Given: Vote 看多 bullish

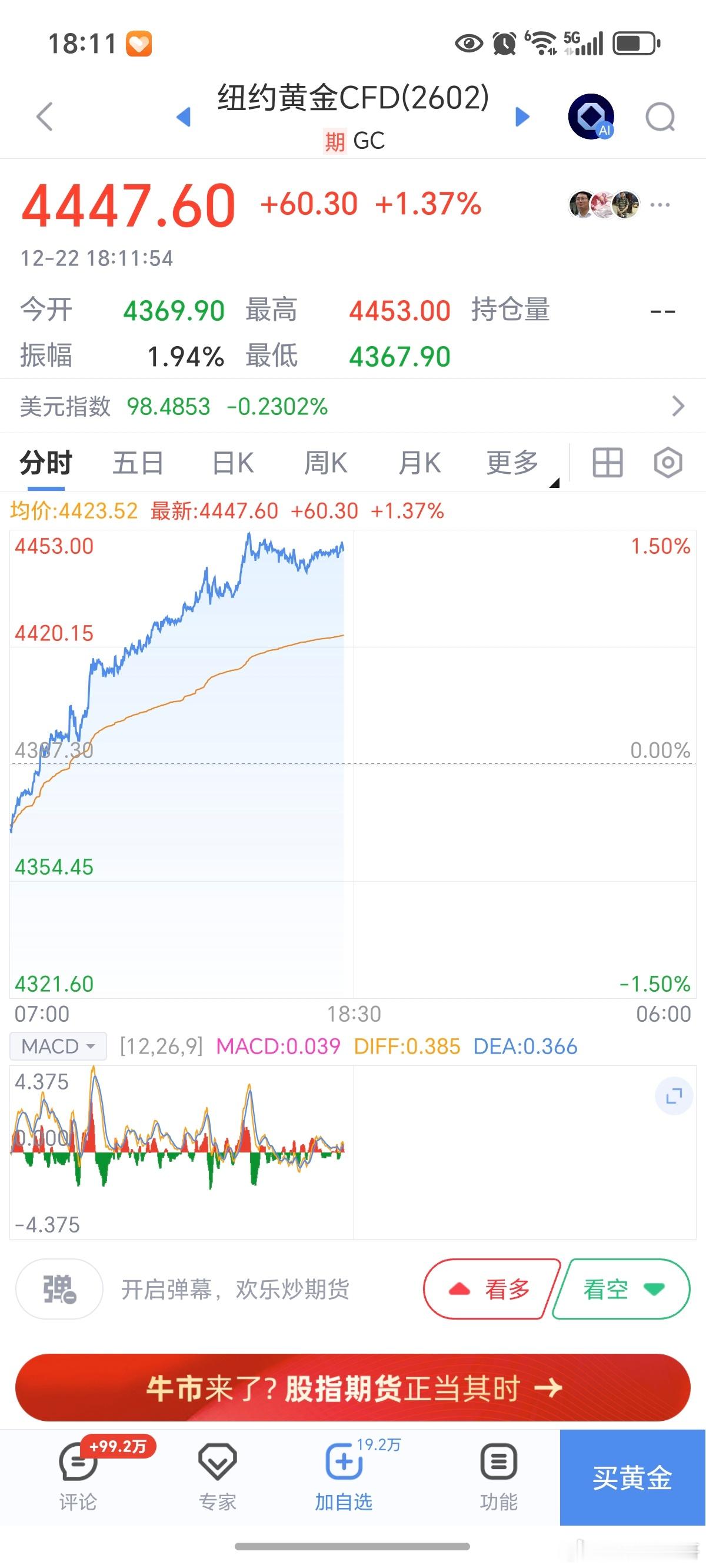Looking at the screenshot, I should [491, 1288].
